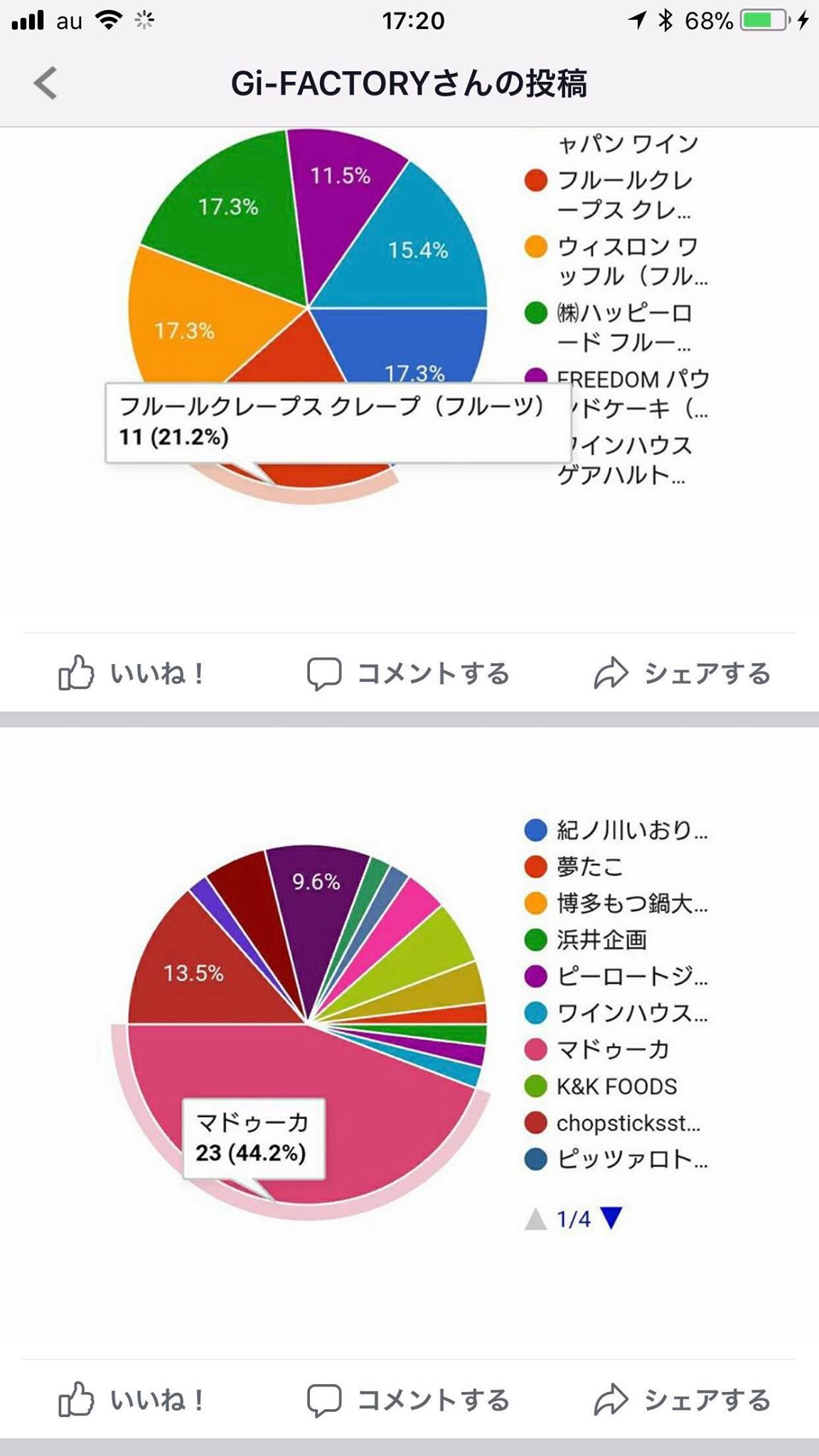Share the crepe pie chart post
The width and height of the screenshot is (819, 1456).
pos(682,673)
